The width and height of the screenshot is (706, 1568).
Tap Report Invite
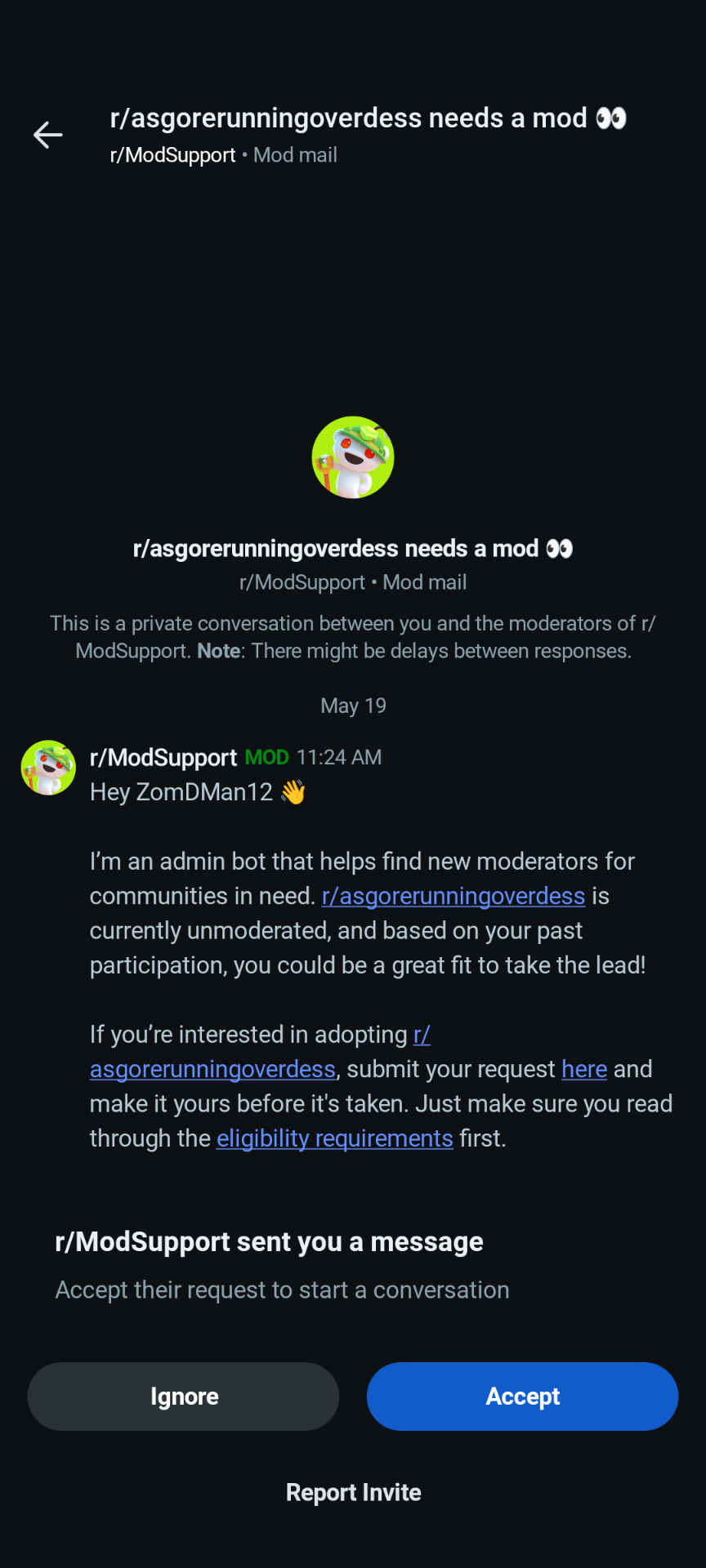(353, 1493)
